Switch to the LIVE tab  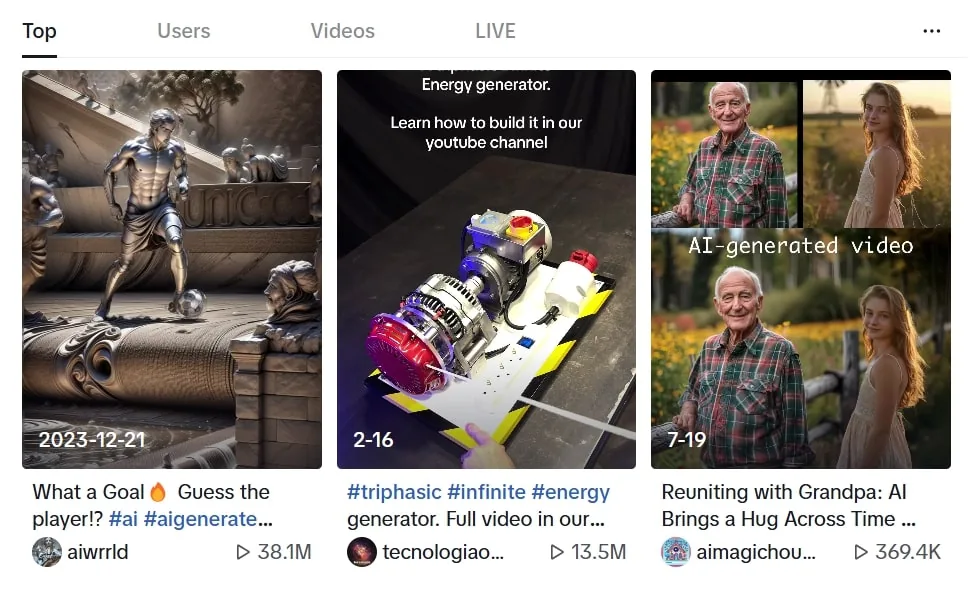point(495,31)
